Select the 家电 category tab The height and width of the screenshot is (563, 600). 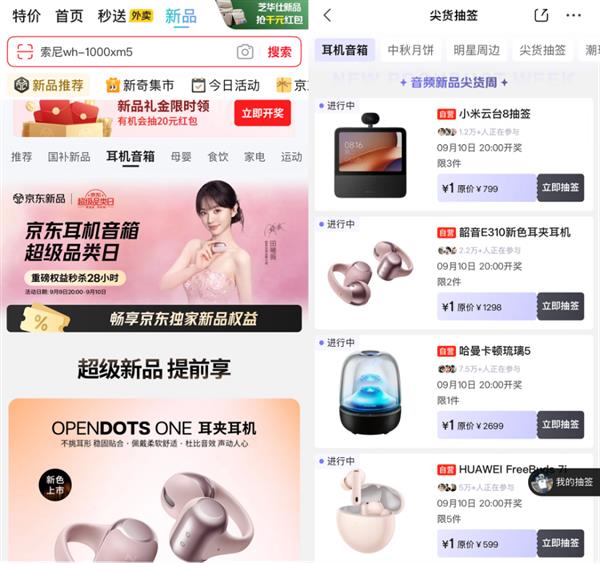click(254, 156)
